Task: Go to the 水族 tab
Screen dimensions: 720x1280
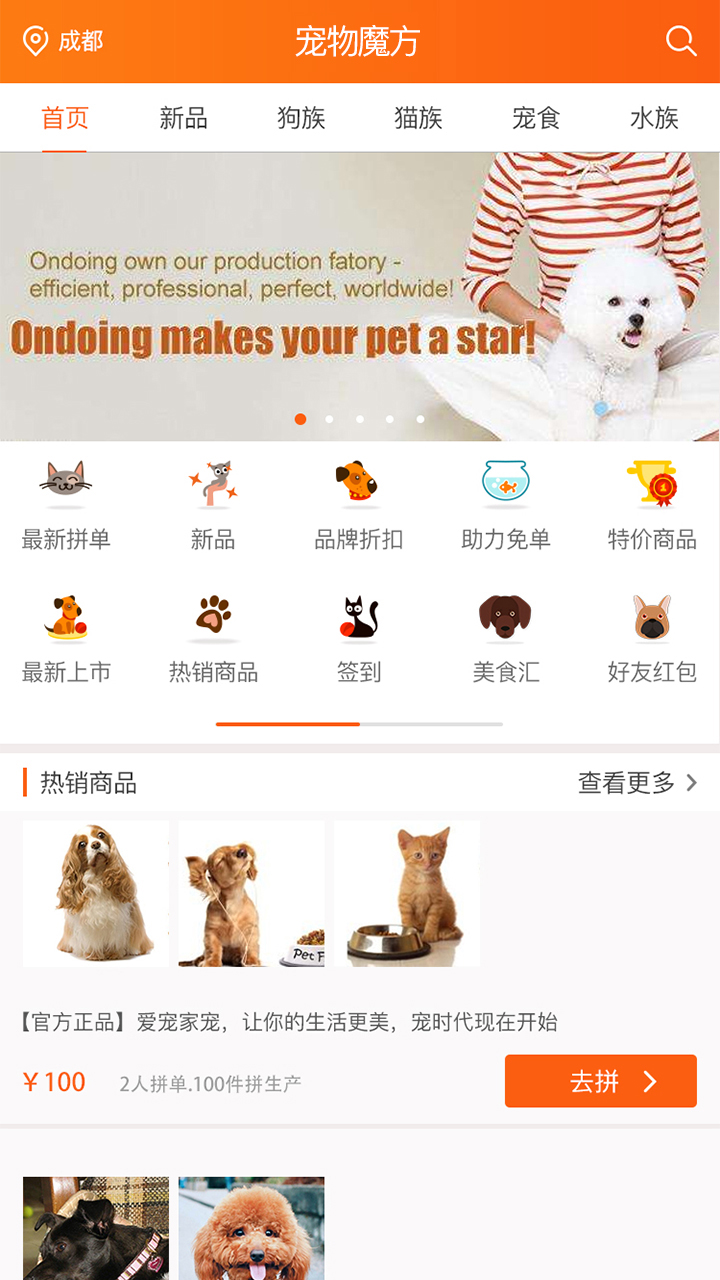Action: (x=654, y=118)
